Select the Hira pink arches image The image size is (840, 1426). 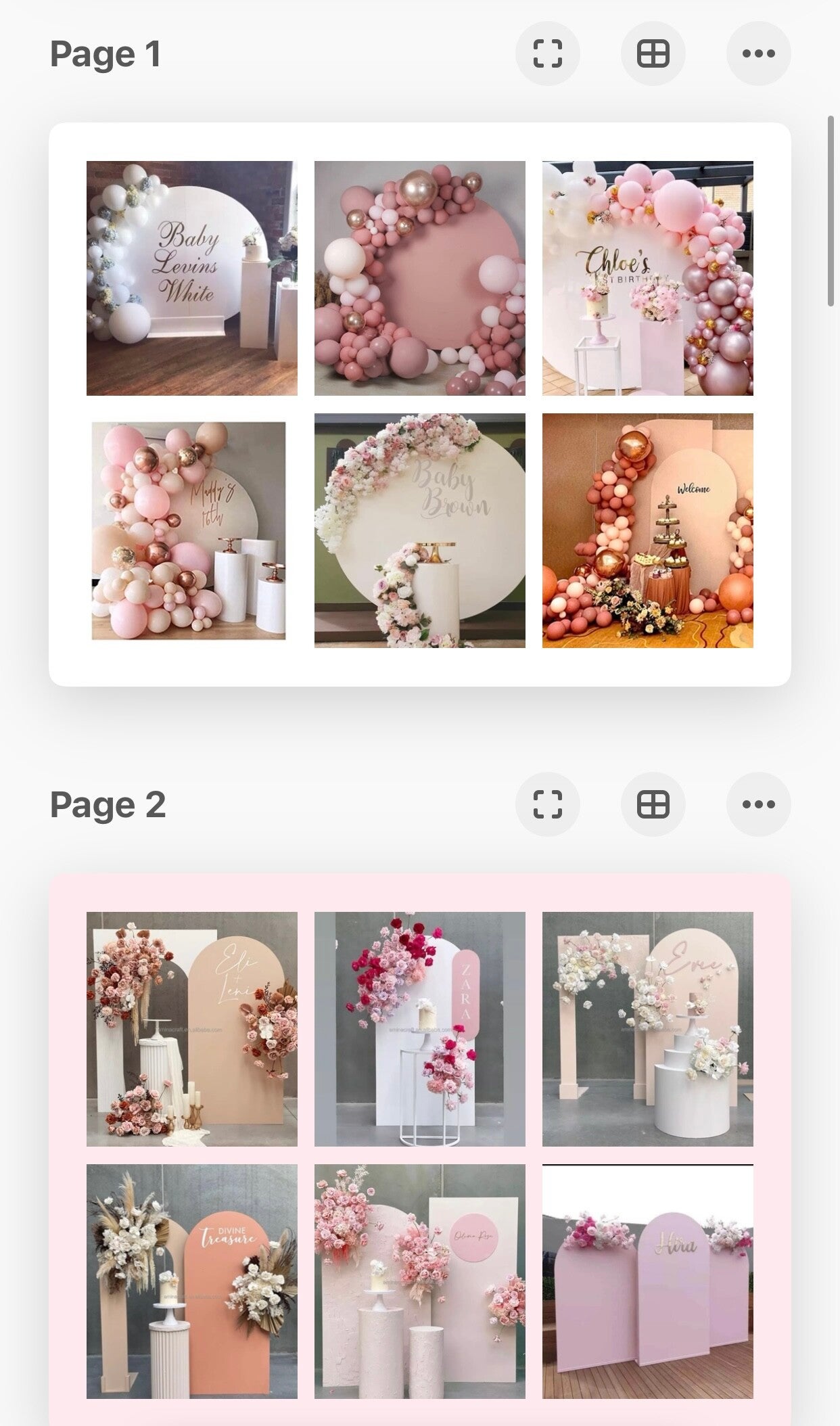point(647,1281)
